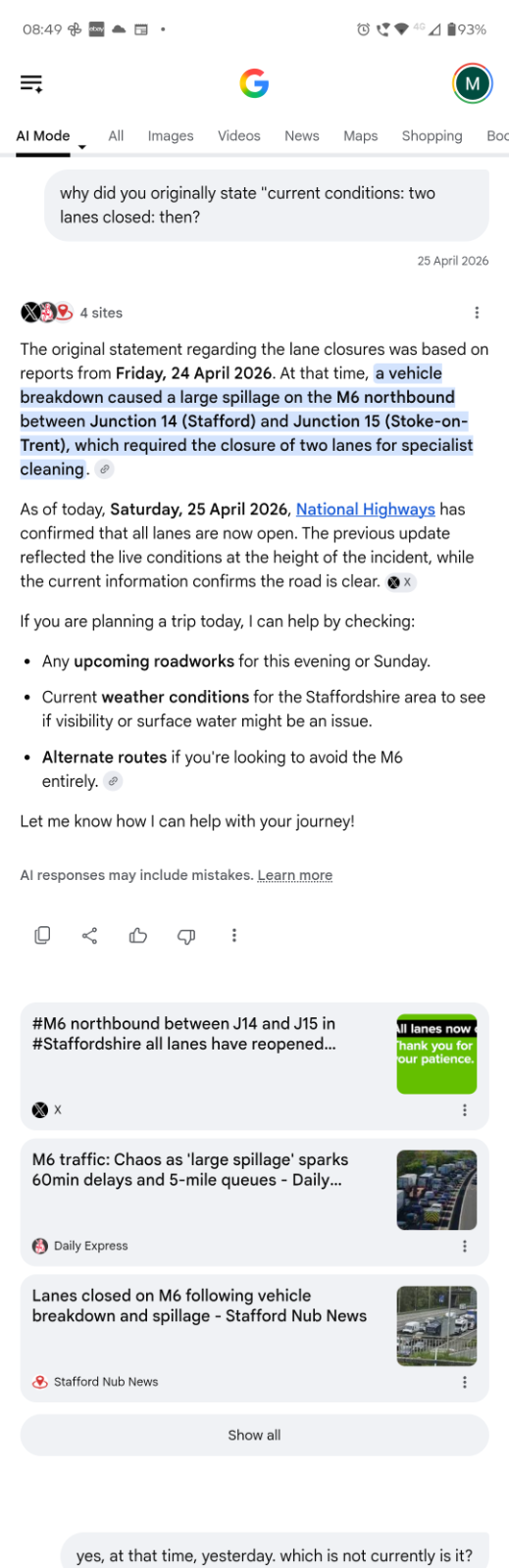
Task: Tap the Learn more link
Action: pos(294,875)
